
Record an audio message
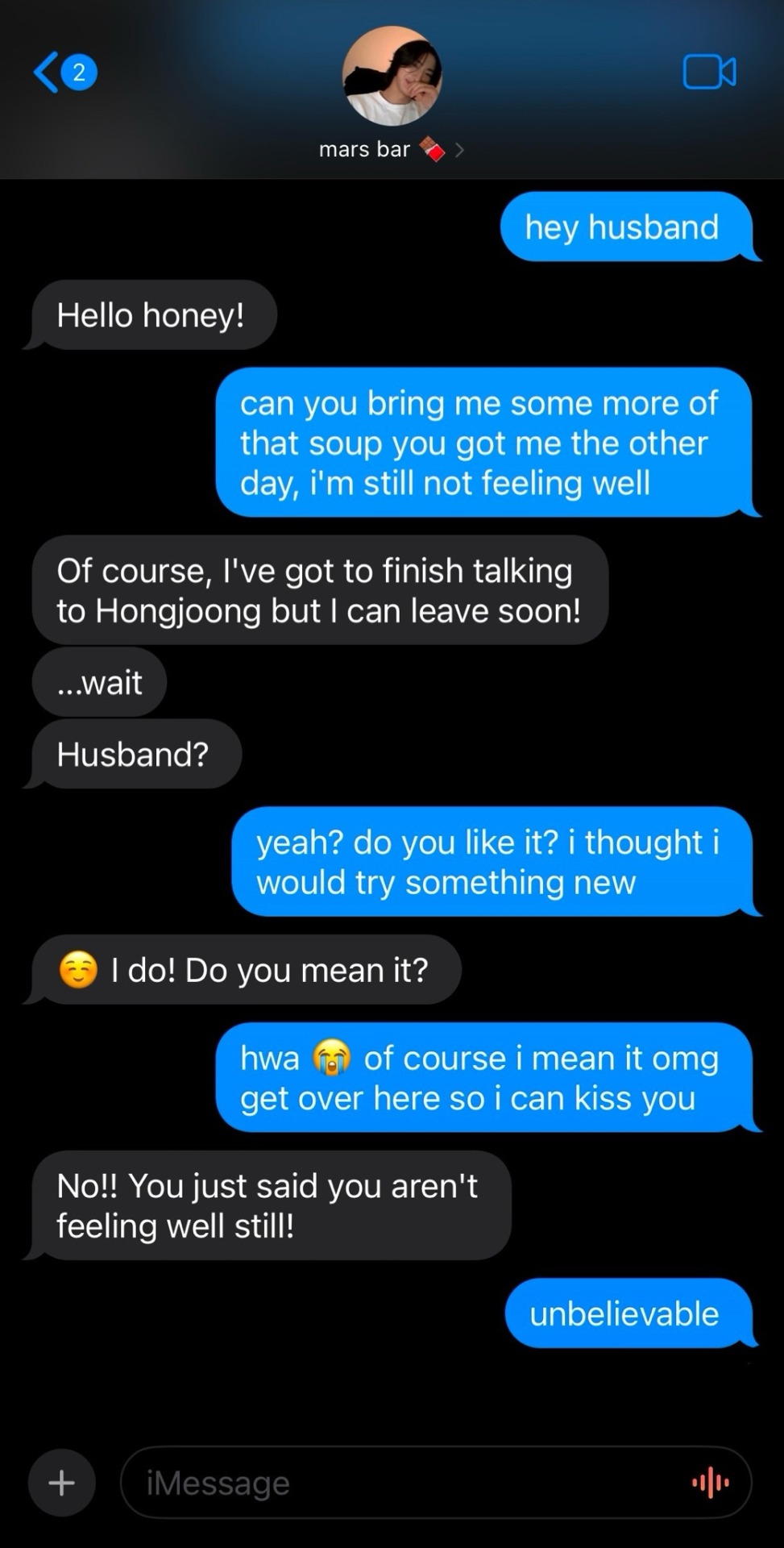(711, 1482)
